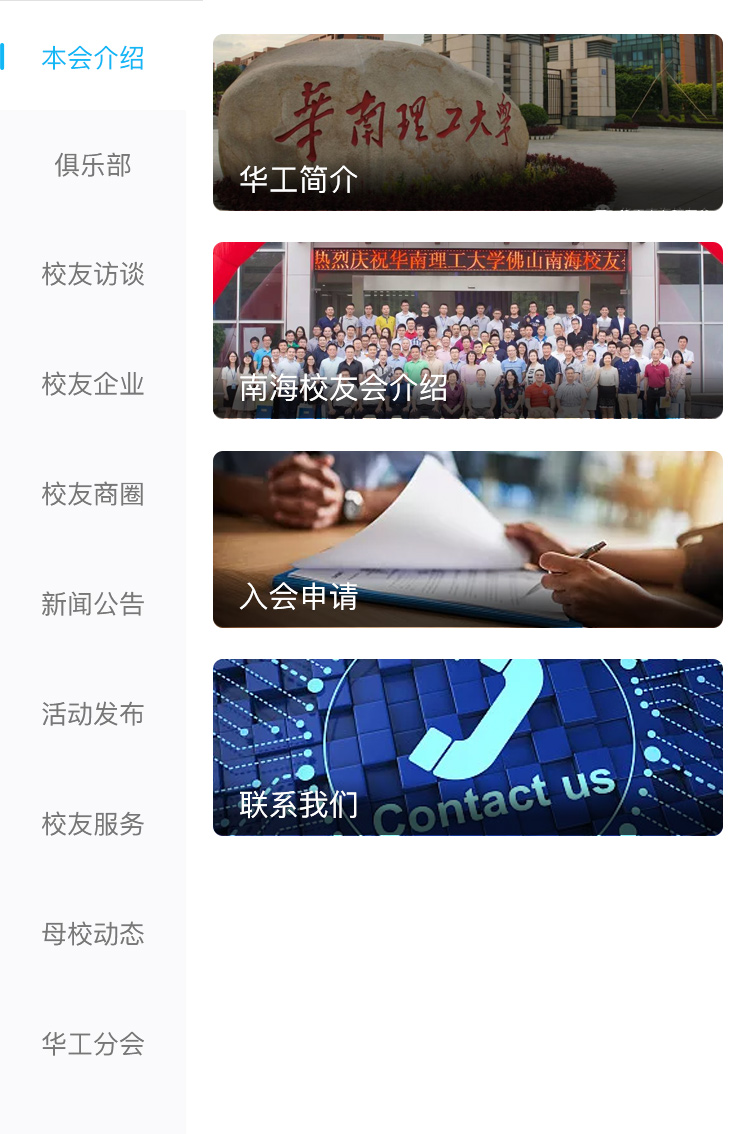Switch to 母校动态 in the sidebar
This screenshot has height=1134, width=750.
(x=93, y=934)
